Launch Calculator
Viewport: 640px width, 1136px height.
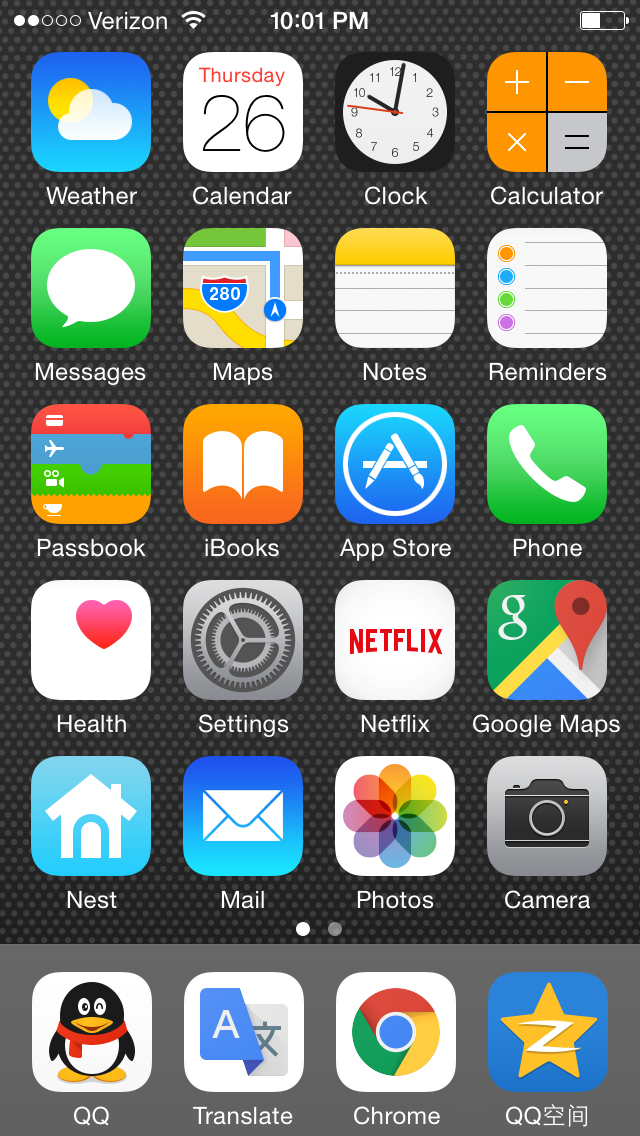[x=547, y=112]
